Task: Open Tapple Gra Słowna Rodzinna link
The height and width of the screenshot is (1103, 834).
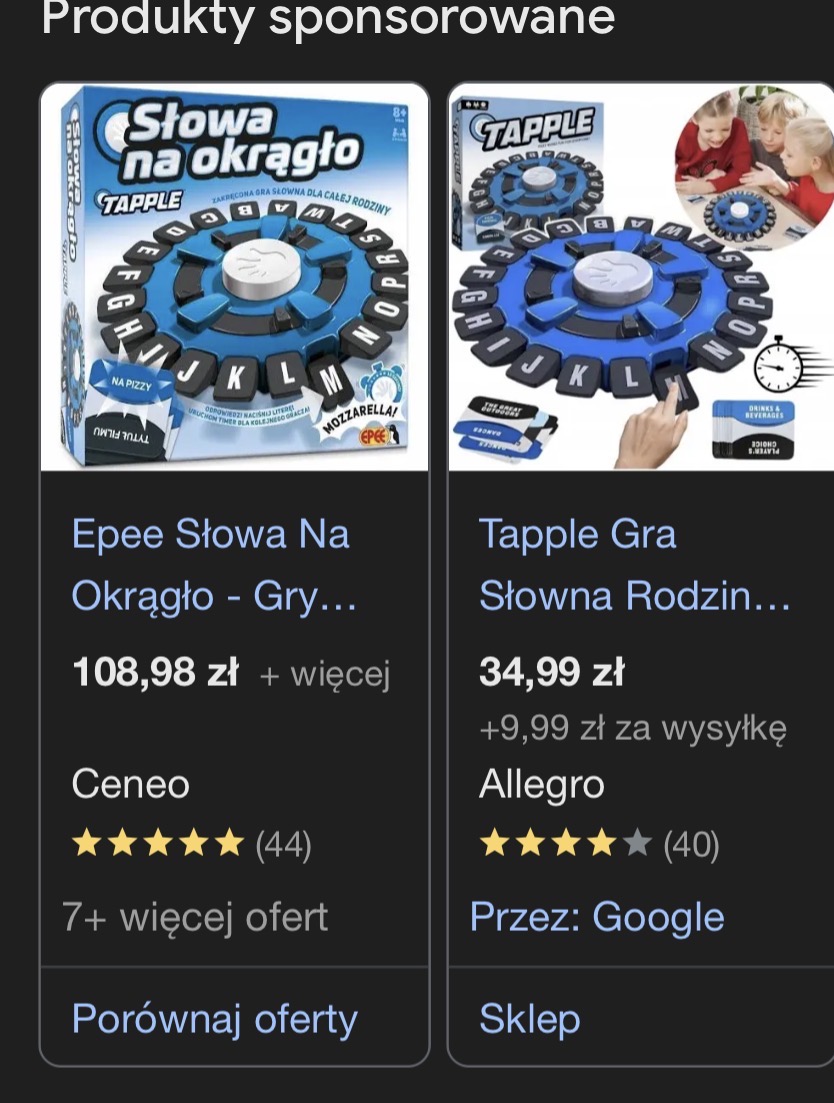Action: [x=634, y=565]
